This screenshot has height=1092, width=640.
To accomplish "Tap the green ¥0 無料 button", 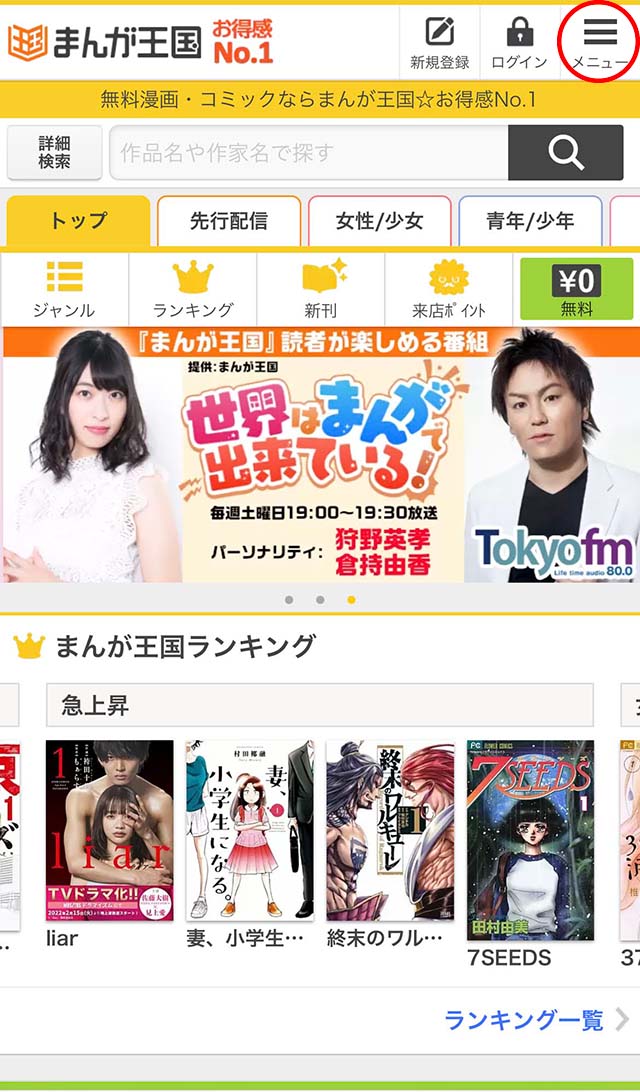I will click(577, 288).
